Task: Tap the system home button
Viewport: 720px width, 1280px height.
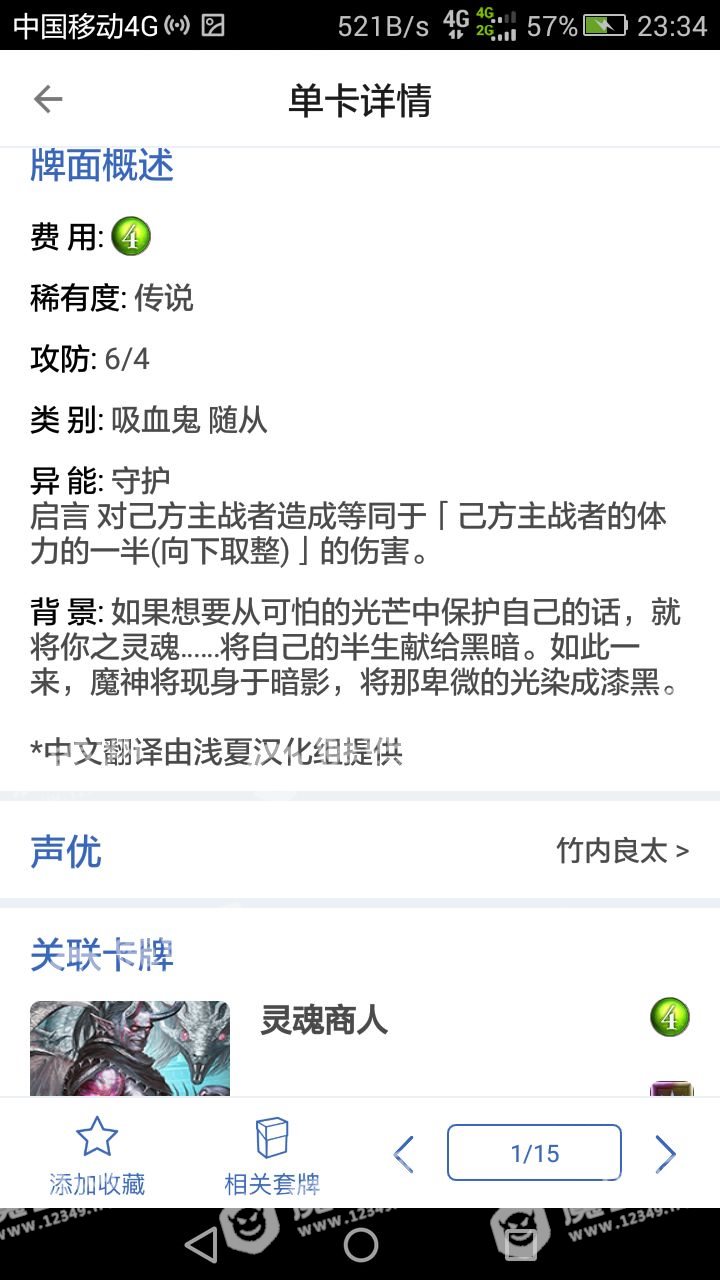Action: 360,1245
